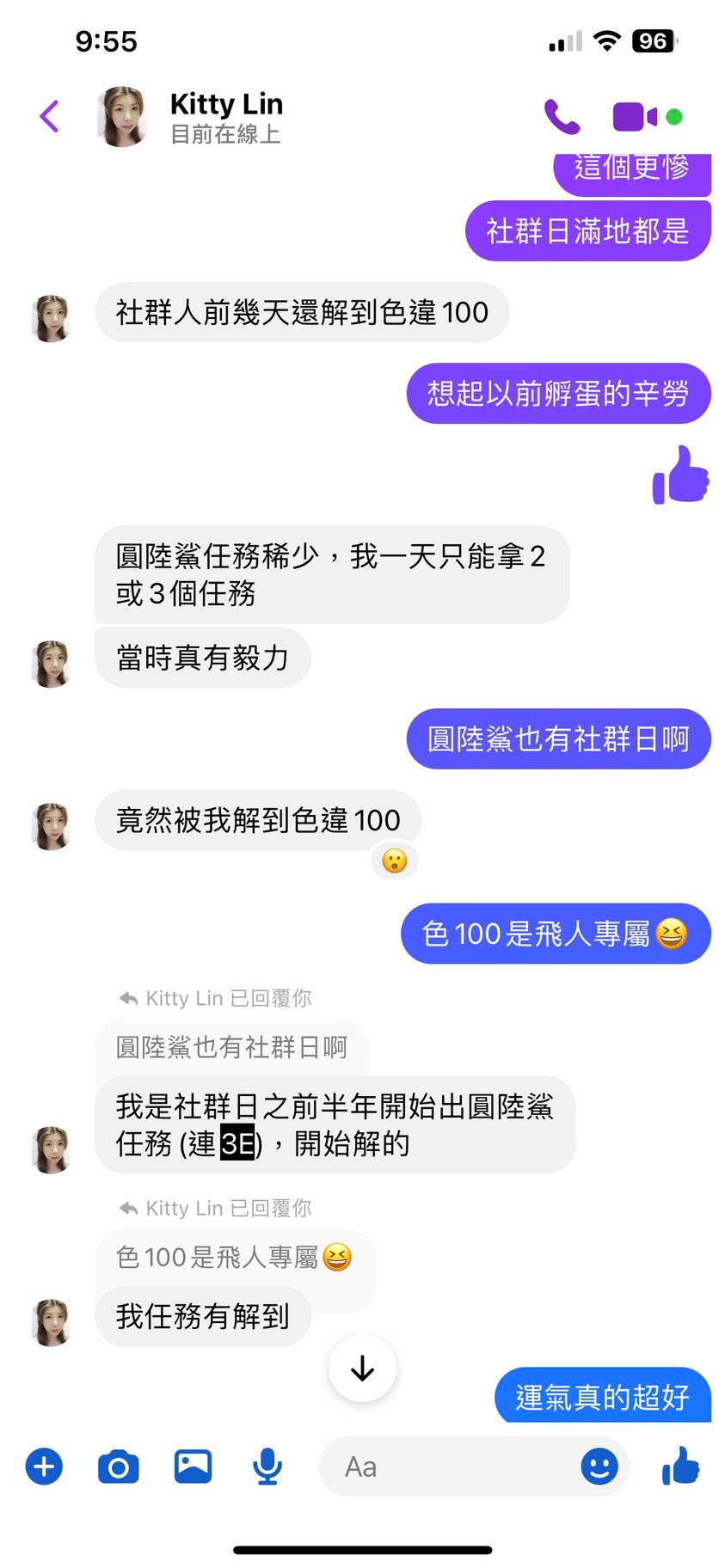Go back to the chat list
Viewport: 725px width, 1568px height.
(x=50, y=117)
